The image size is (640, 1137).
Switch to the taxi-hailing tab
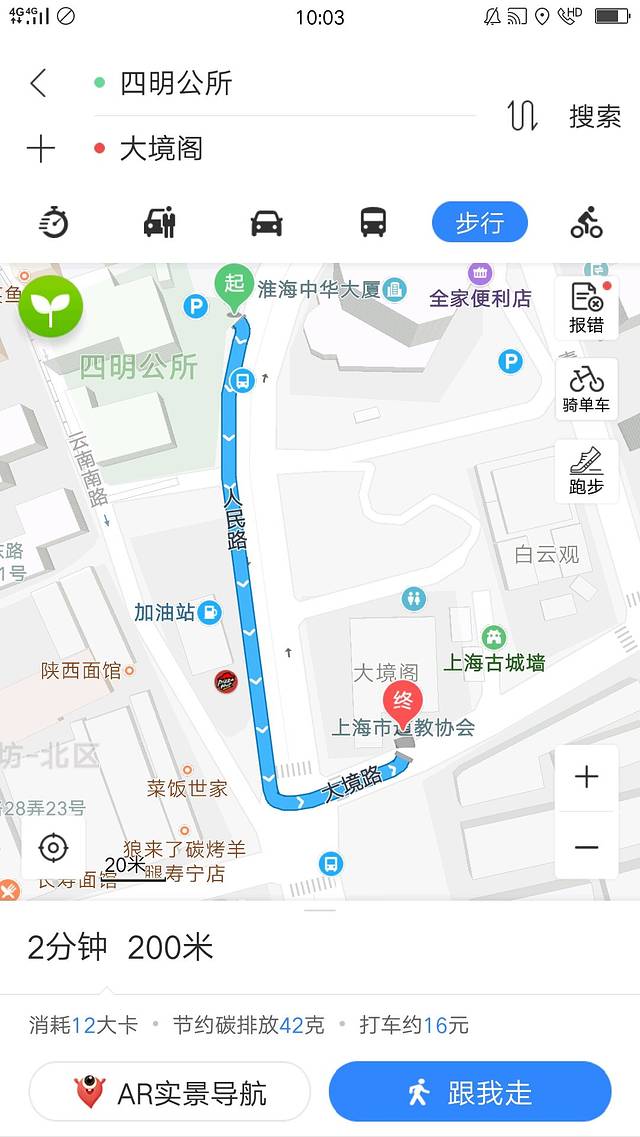pyautogui.click(x=160, y=222)
